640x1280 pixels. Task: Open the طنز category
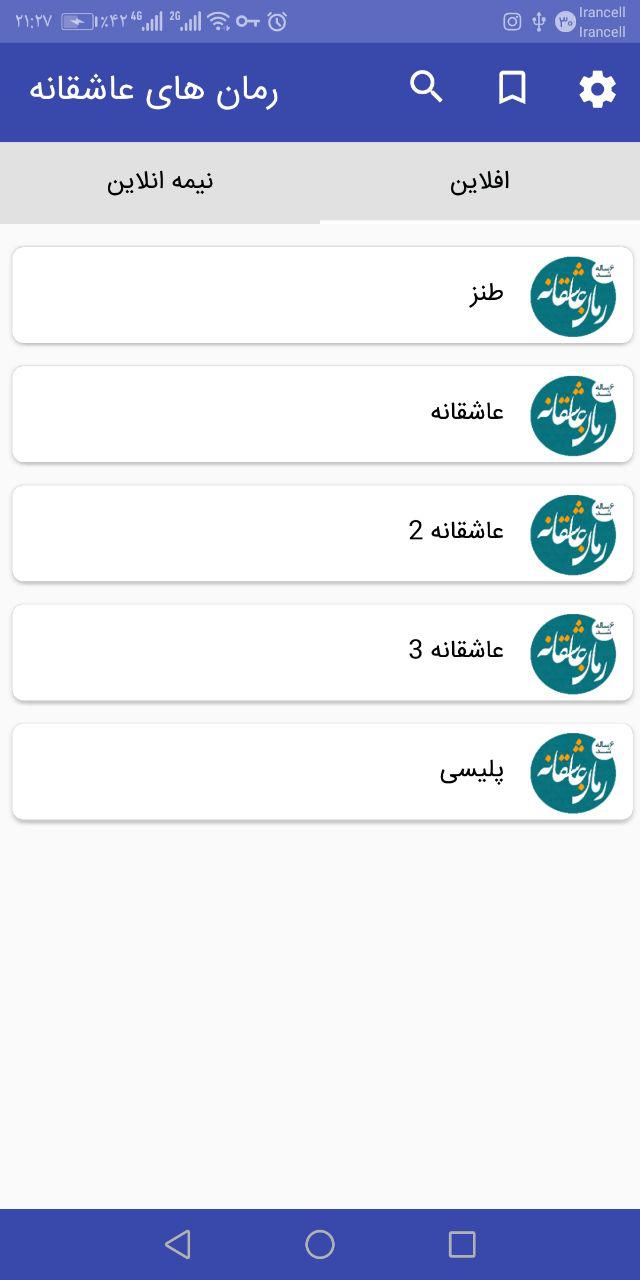322,295
